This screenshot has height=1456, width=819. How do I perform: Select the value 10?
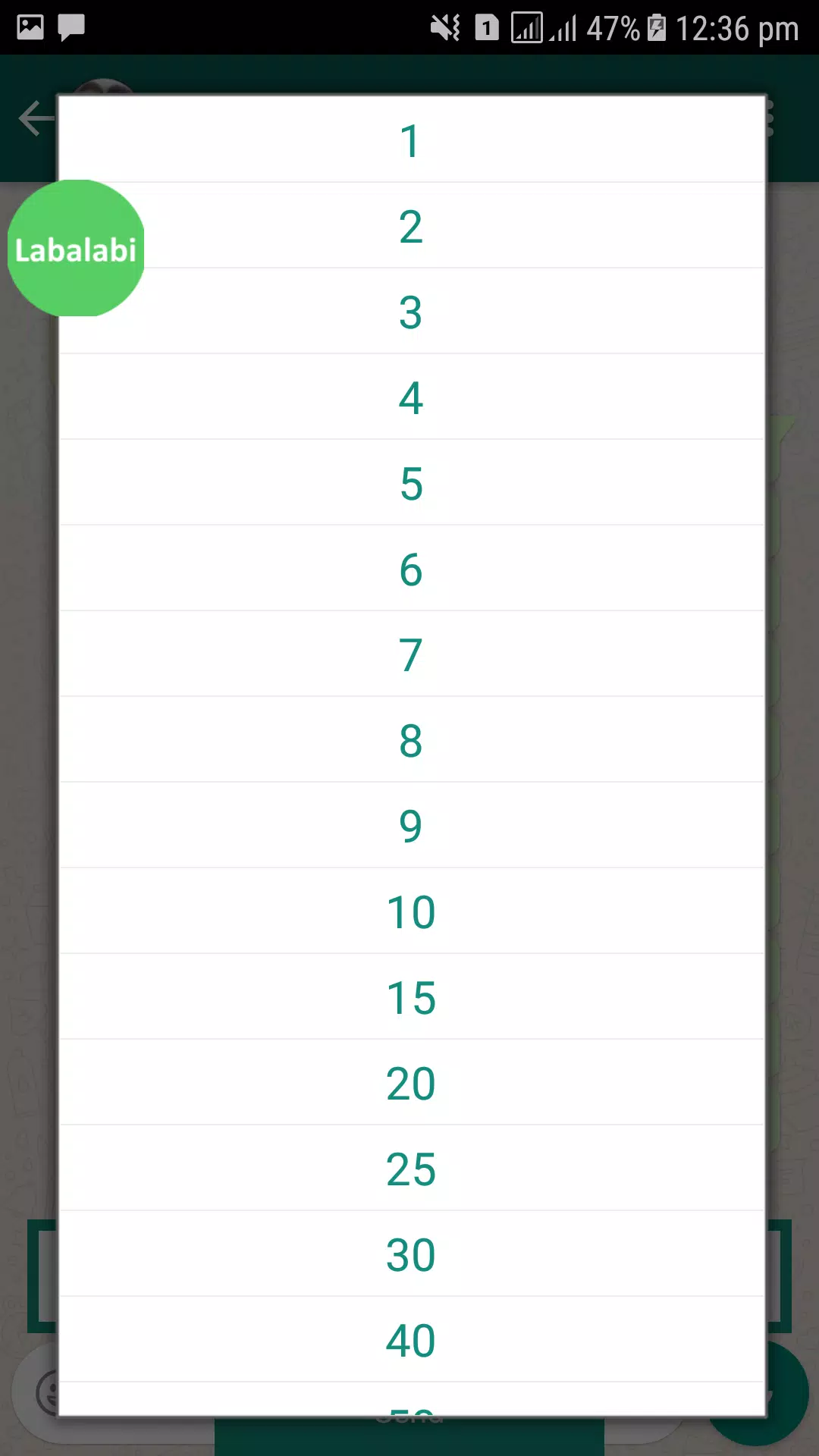pyautogui.click(x=411, y=912)
